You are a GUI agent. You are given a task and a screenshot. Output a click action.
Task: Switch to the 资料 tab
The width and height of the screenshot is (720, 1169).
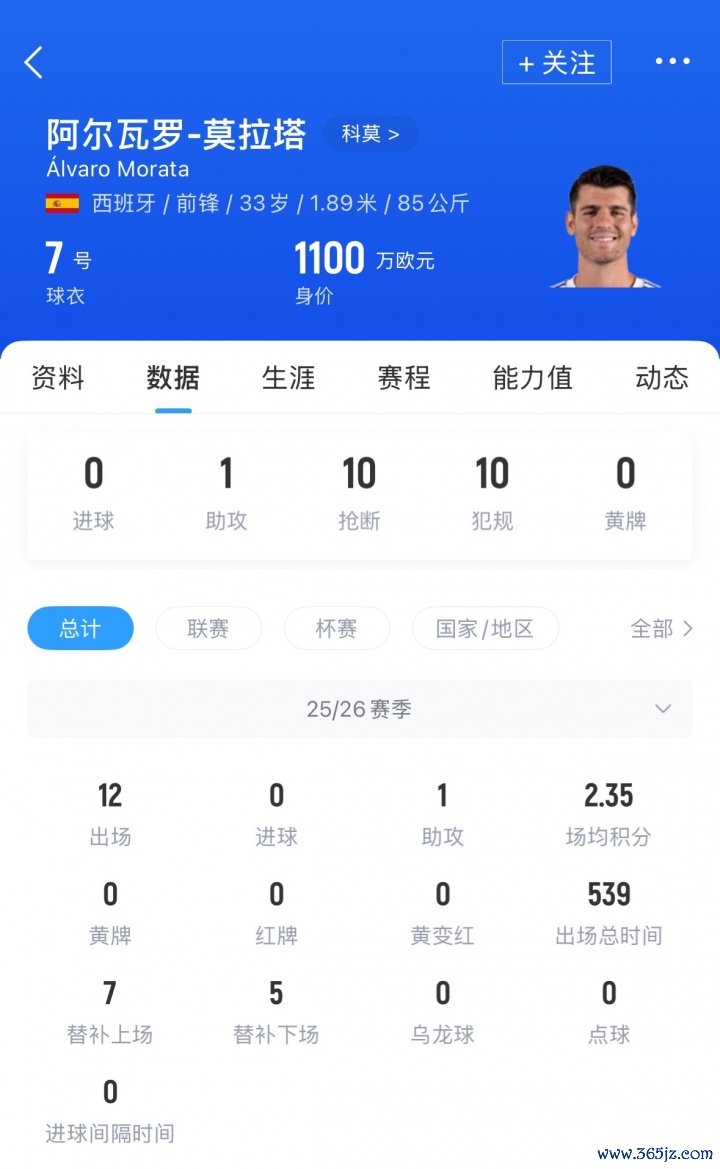click(x=58, y=378)
